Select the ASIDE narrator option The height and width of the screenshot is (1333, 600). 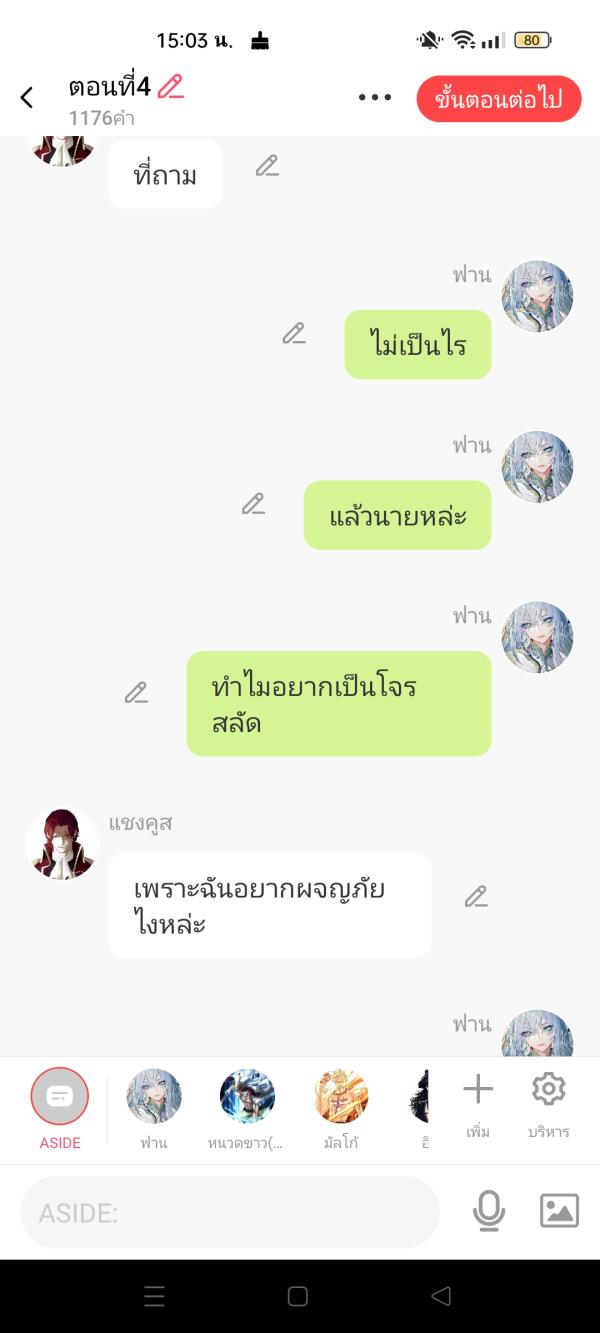[60, 1097]
